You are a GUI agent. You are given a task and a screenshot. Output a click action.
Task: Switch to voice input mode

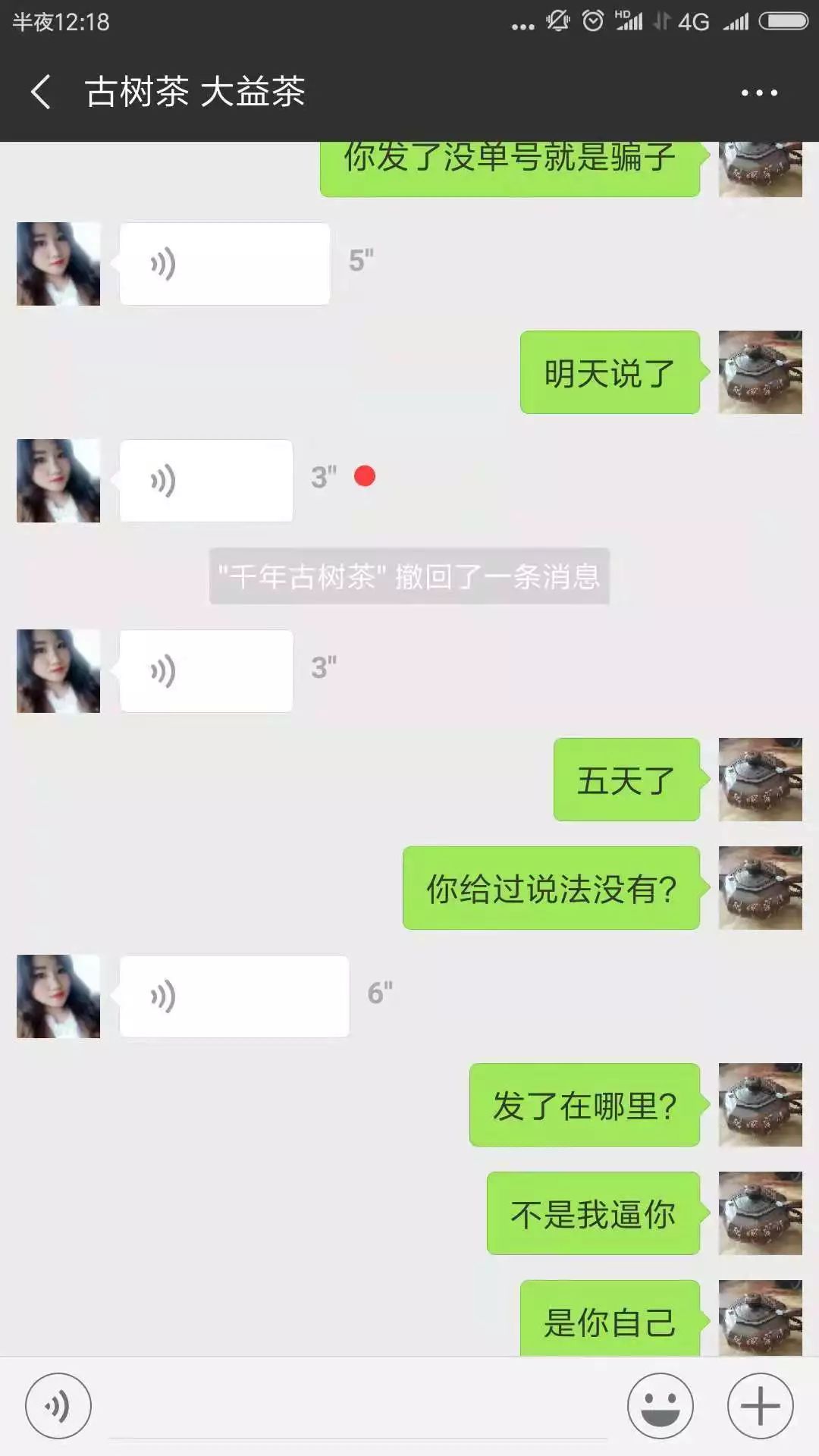[58, 1406]
